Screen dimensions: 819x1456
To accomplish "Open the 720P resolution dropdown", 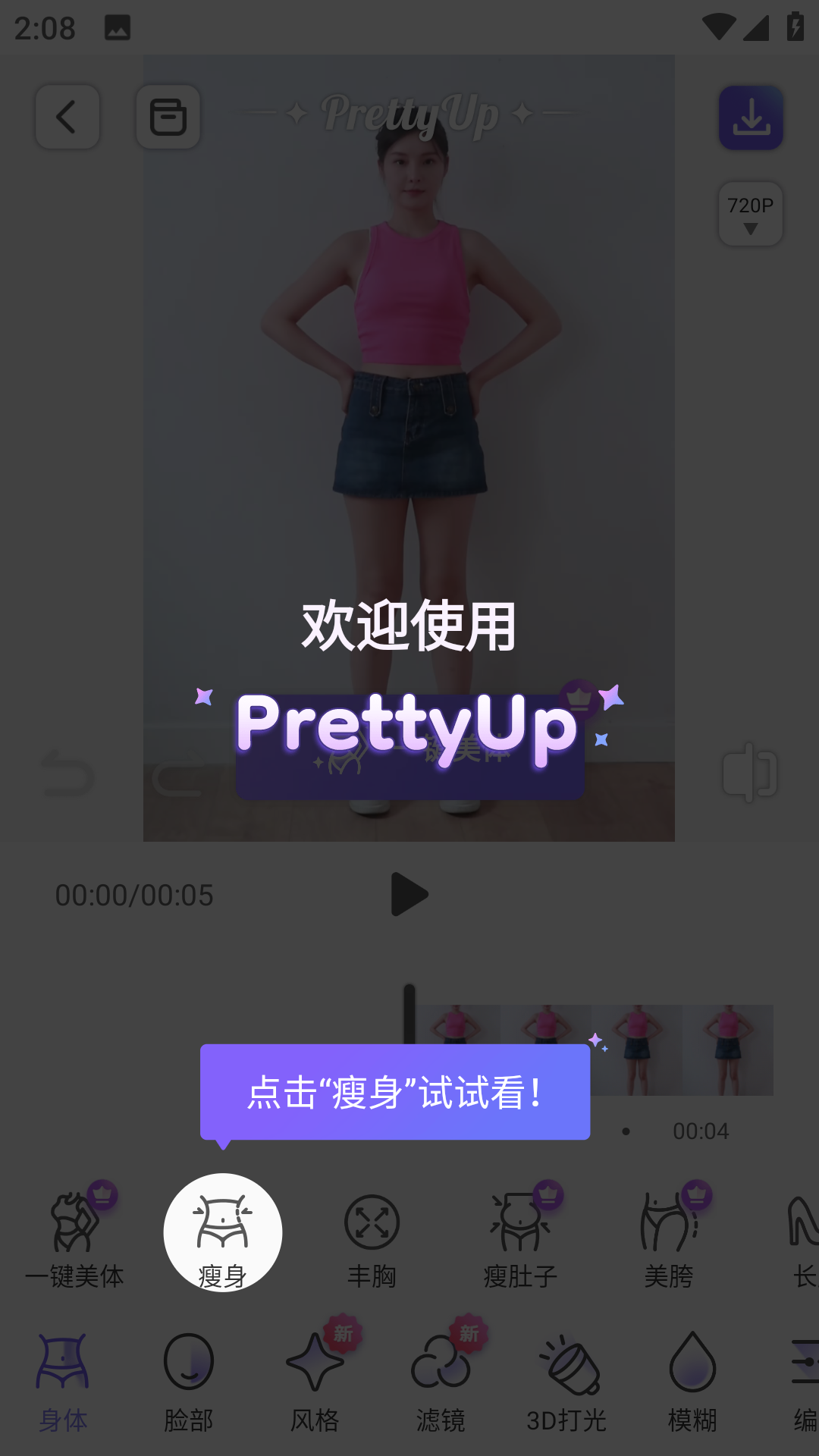I will 750,215.
